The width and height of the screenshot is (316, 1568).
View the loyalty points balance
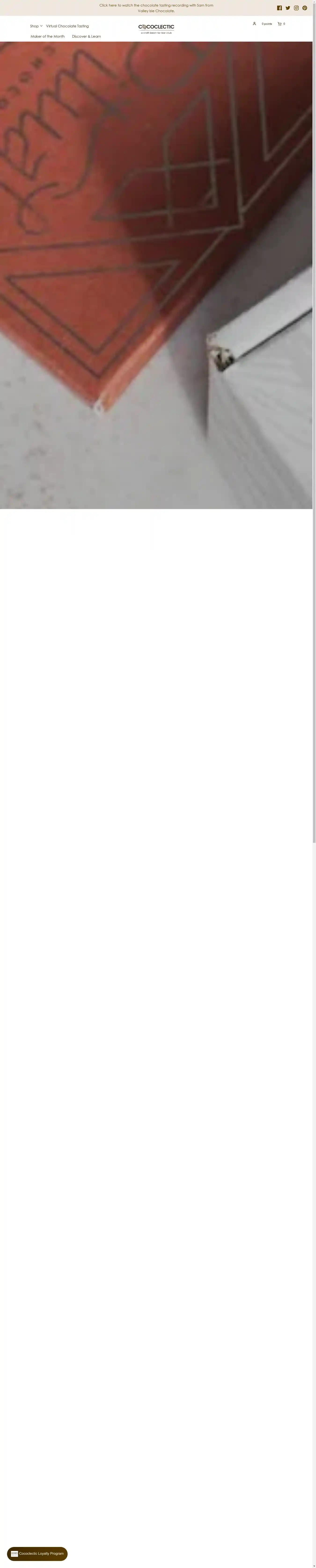pyautogui.click(x=267, y=24)
